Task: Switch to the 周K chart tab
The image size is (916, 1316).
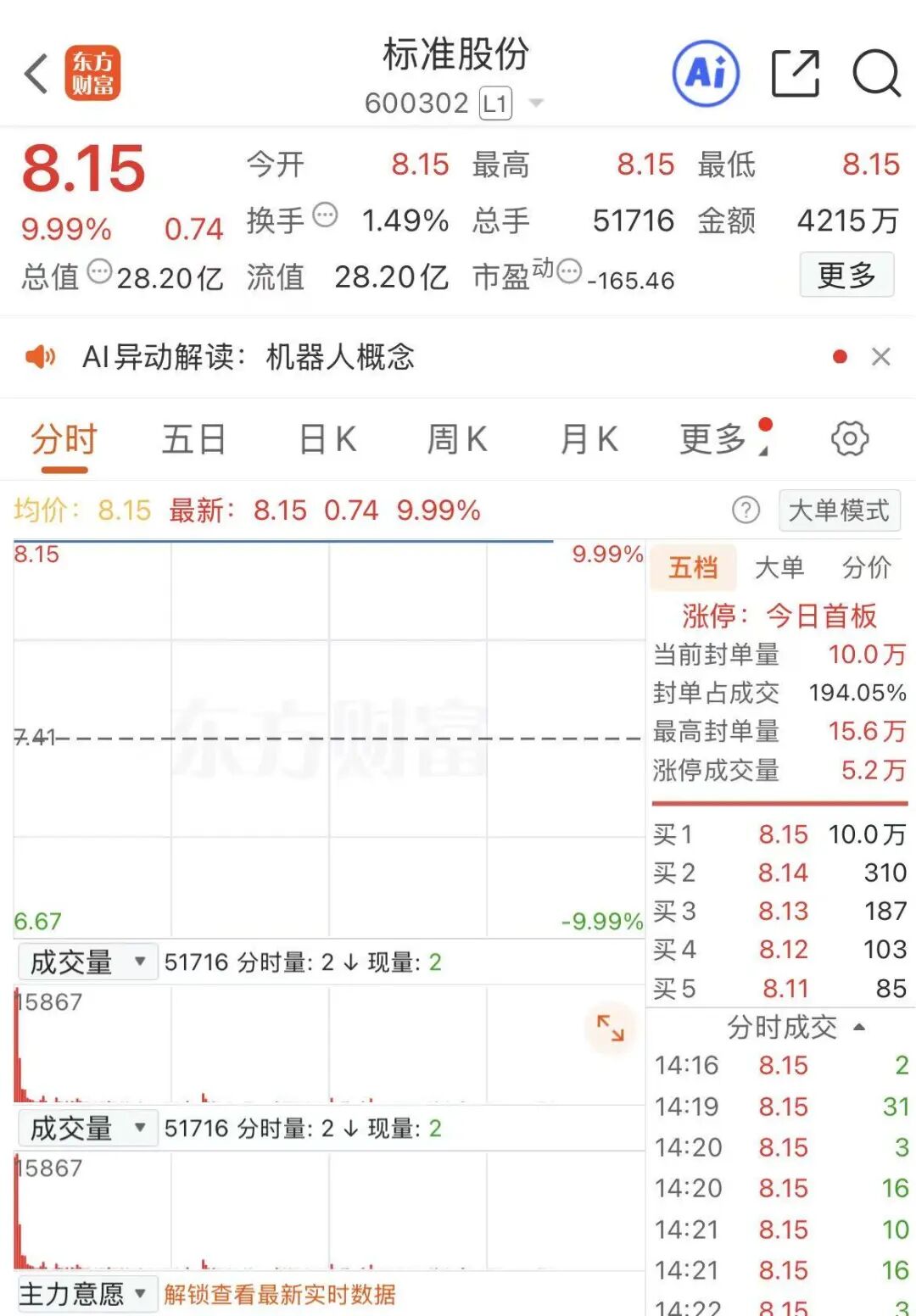Action: (x=457, y=439)
